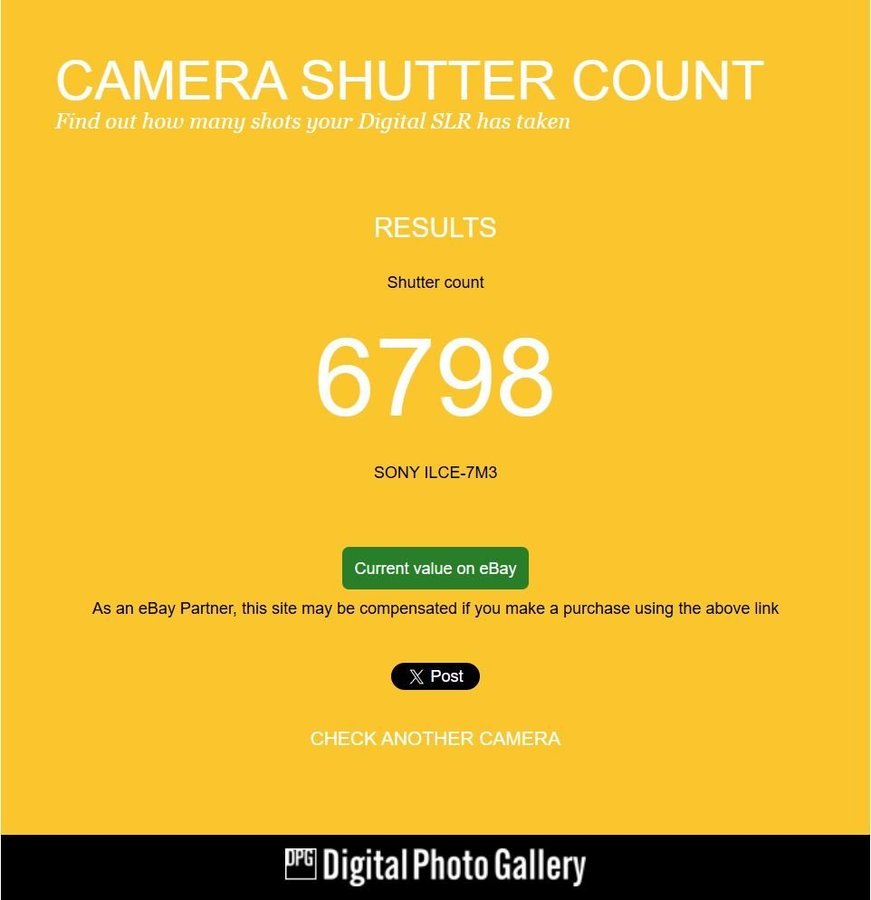Screen dimensions: 871x900
Task: Open the Camera Shutter Count site title
Action: 409,80
